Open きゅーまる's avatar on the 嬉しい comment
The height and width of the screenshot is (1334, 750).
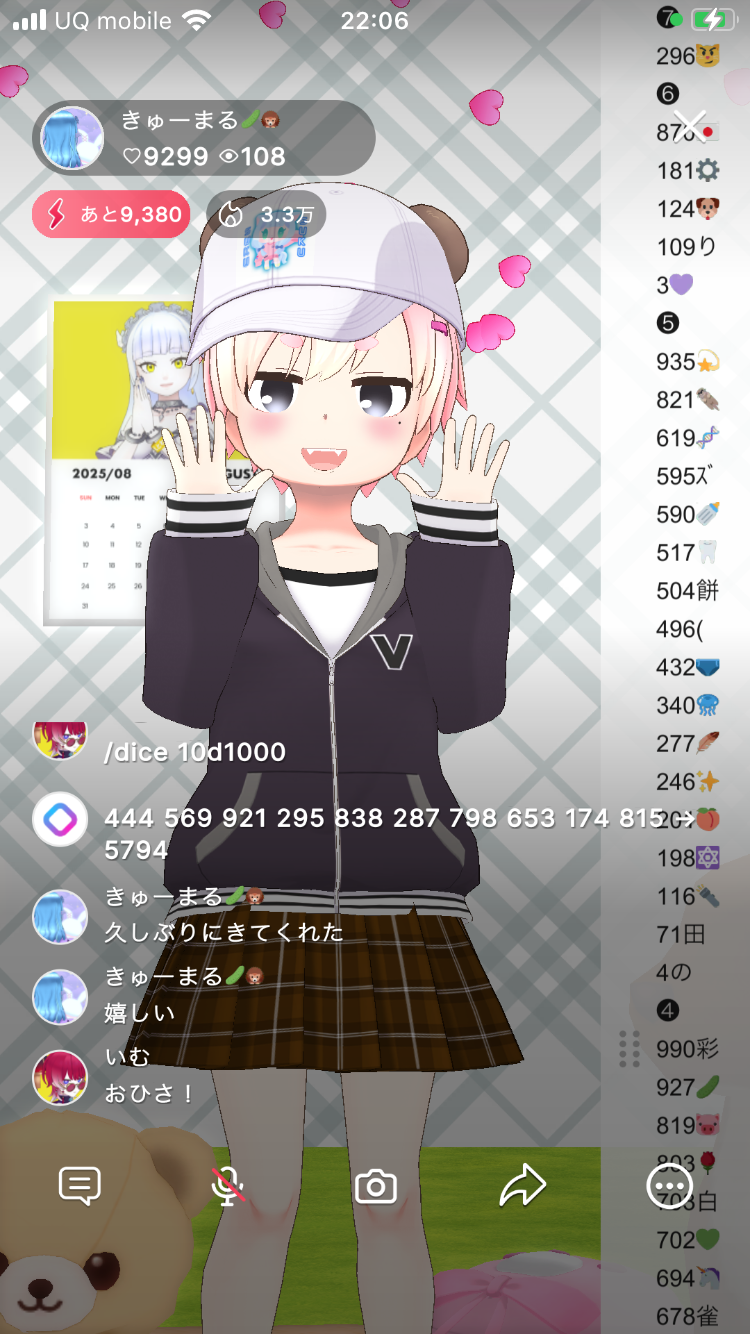pyautogui.click(x=60, y=997)
